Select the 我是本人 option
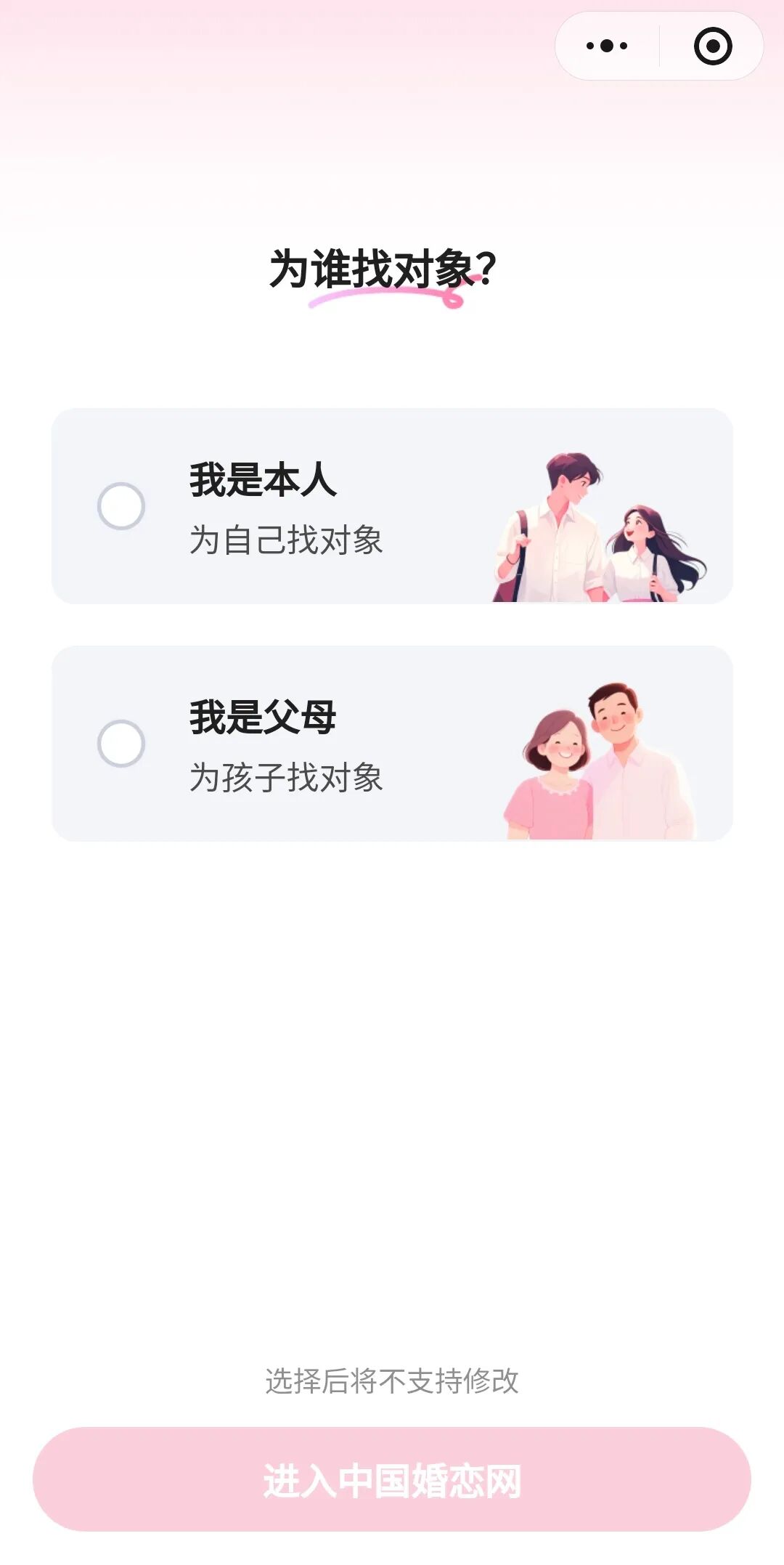 pyautogui.click(x=121, y=505)
